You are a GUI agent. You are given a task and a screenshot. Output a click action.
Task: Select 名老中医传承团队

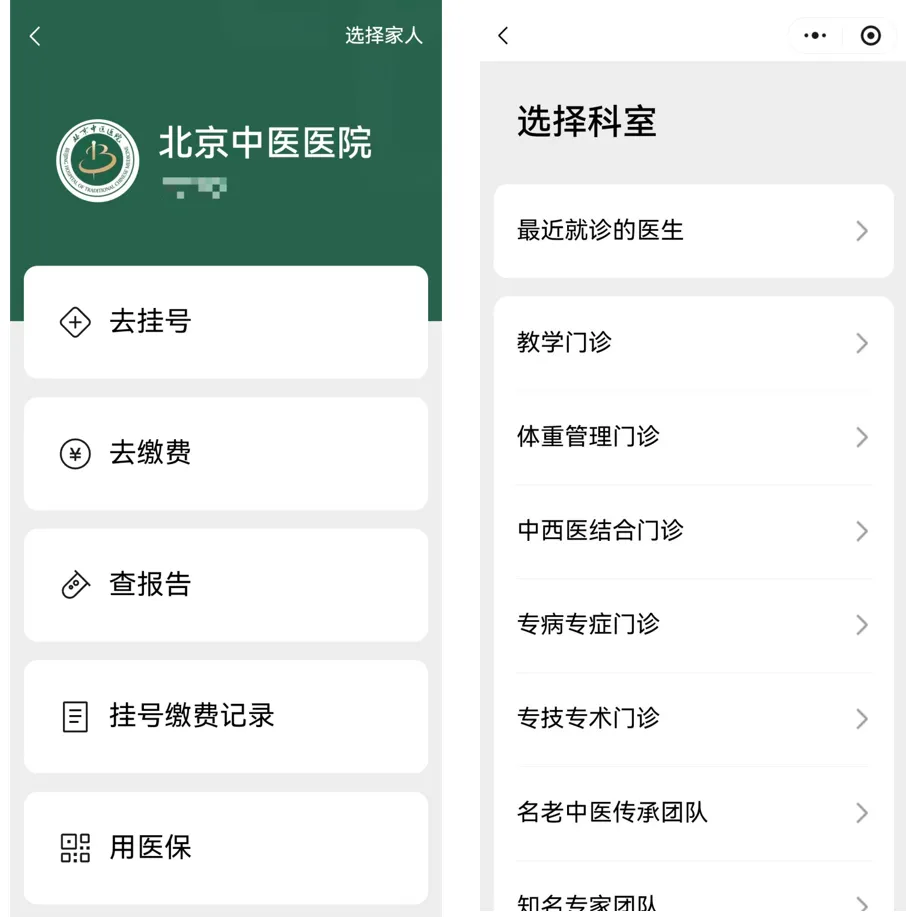tap(693, 813)
